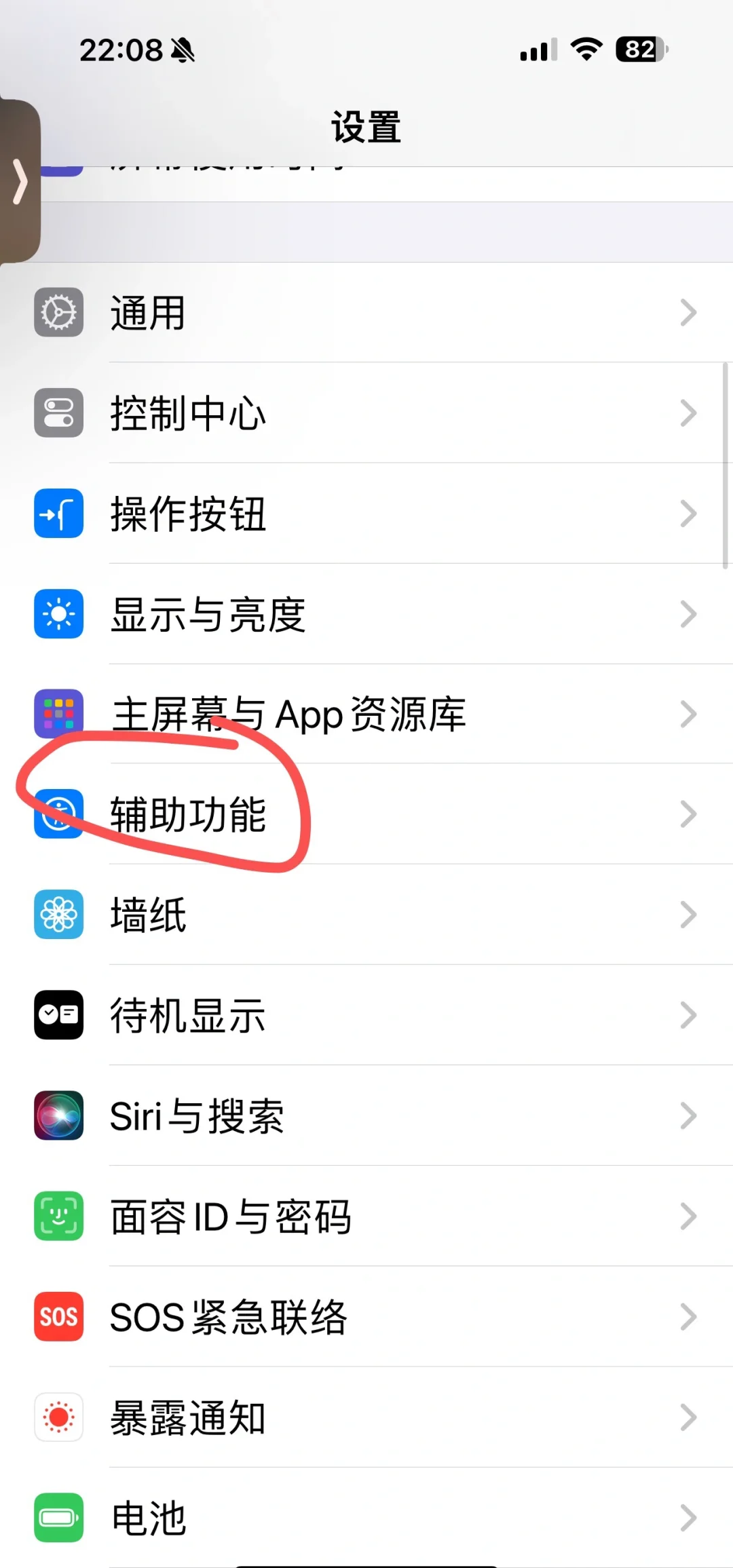Open 通用 (General) settings
The width and height of the screenshot is (733, 1568).
(366, 313)
